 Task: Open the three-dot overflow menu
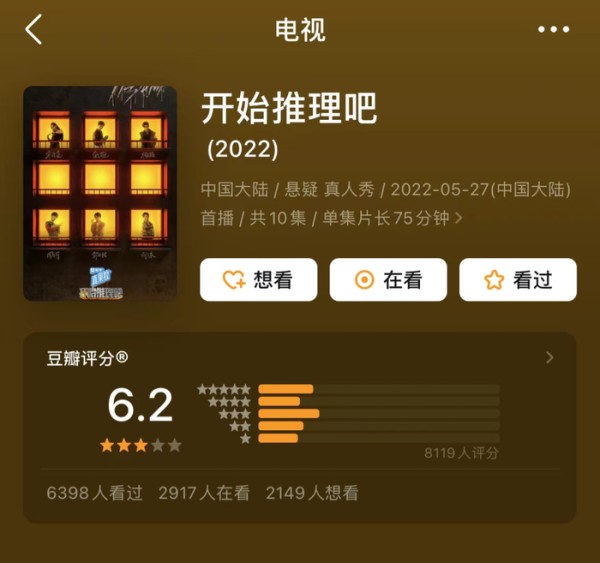(x=553, y=30)
